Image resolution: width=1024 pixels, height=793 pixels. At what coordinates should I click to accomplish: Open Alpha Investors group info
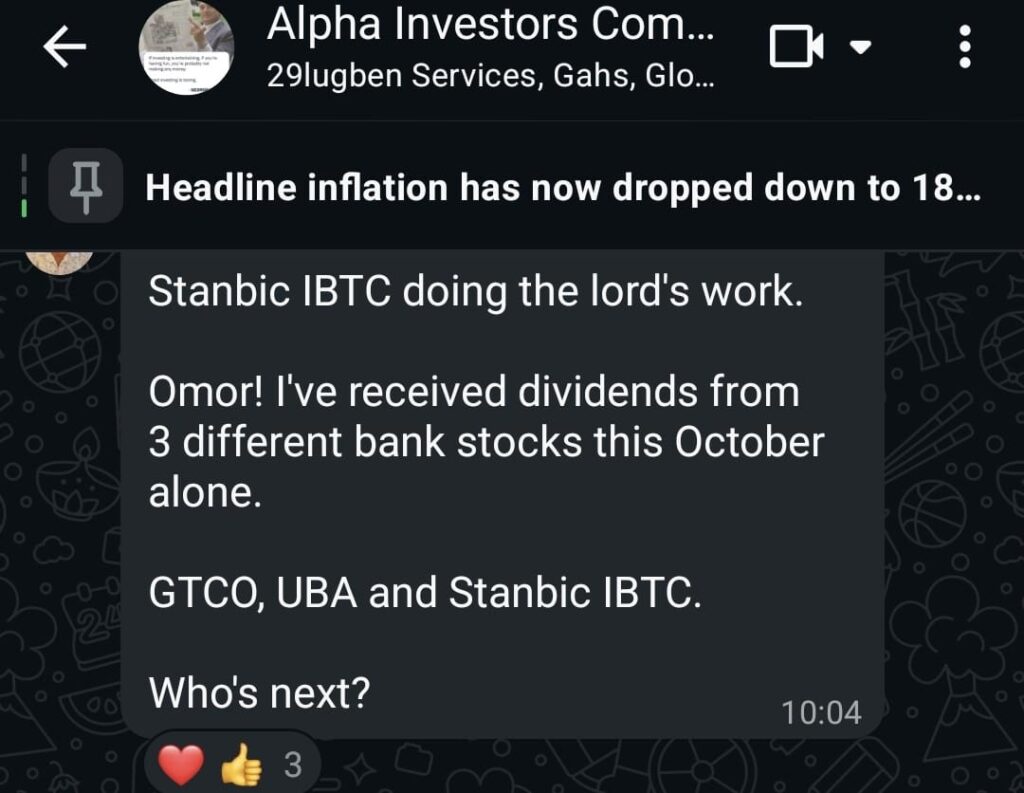click(490, 48)
